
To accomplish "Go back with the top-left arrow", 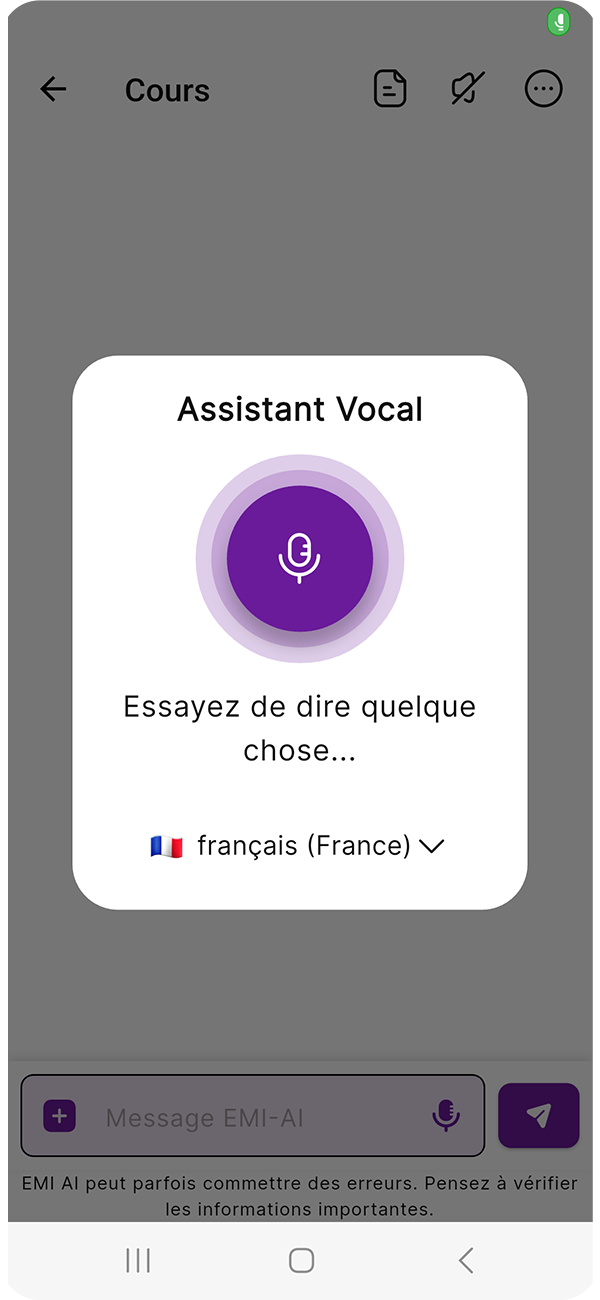I will coord(53,89).
